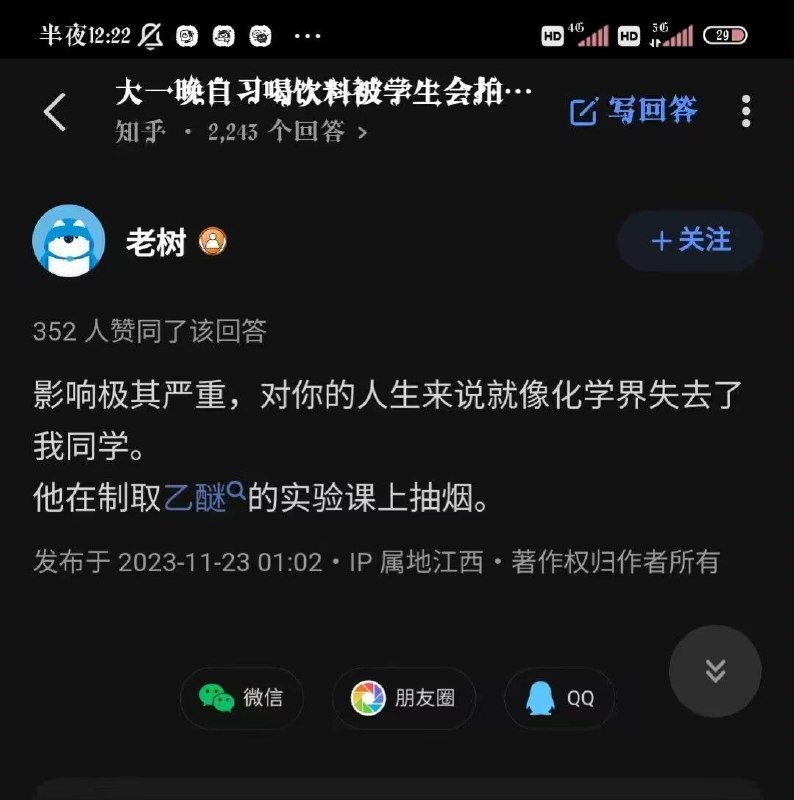
Task: Jump to next answer with double-chevron button
Action: click(715, 671)
